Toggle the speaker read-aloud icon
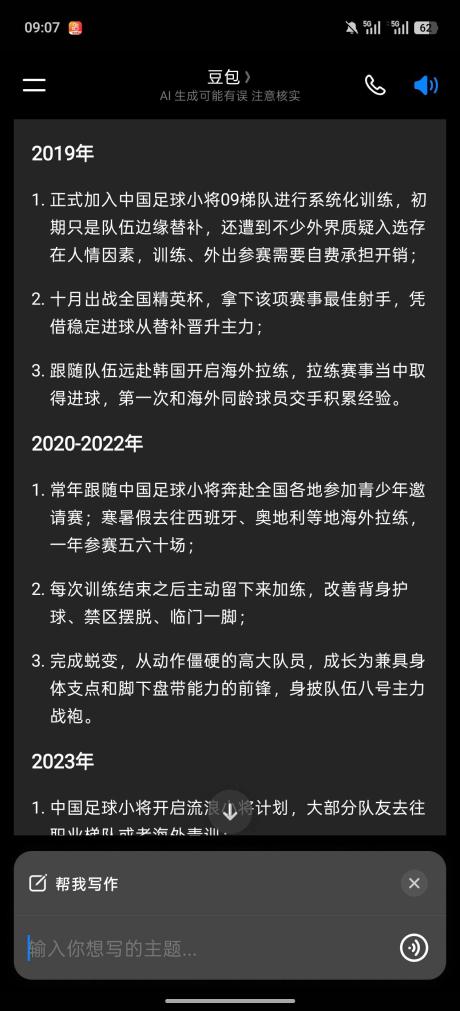 click(426, 85)
